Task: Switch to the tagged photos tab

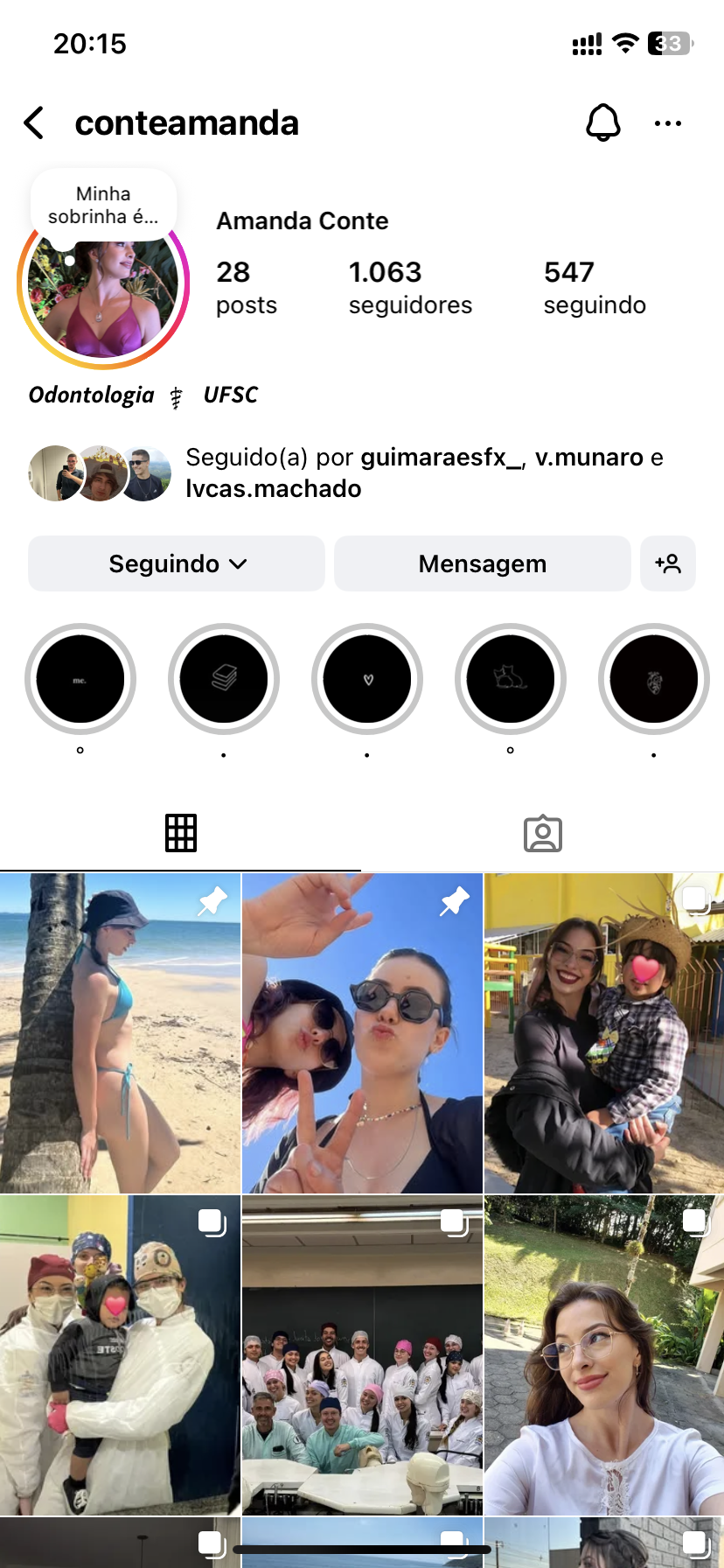Action: coord(542,833)
